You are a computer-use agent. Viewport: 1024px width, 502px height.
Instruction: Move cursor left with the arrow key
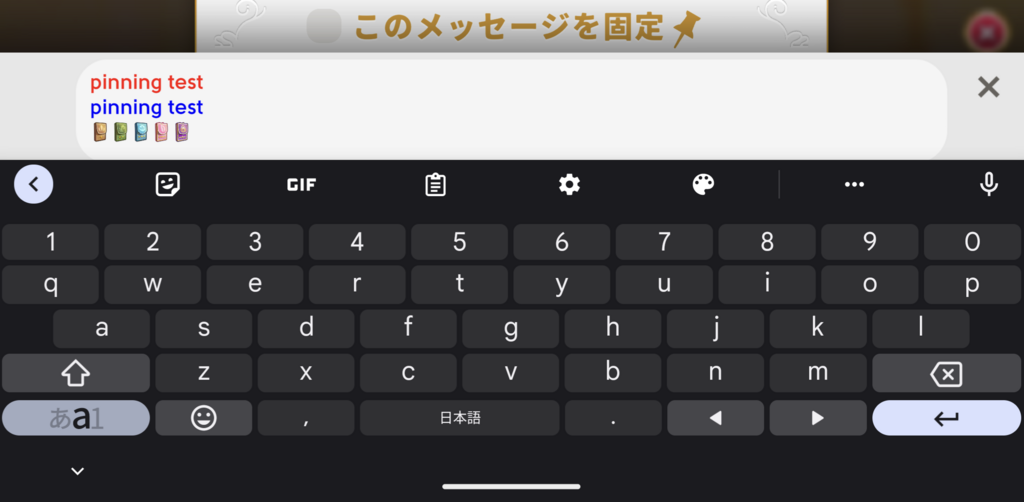coord(715,418)
